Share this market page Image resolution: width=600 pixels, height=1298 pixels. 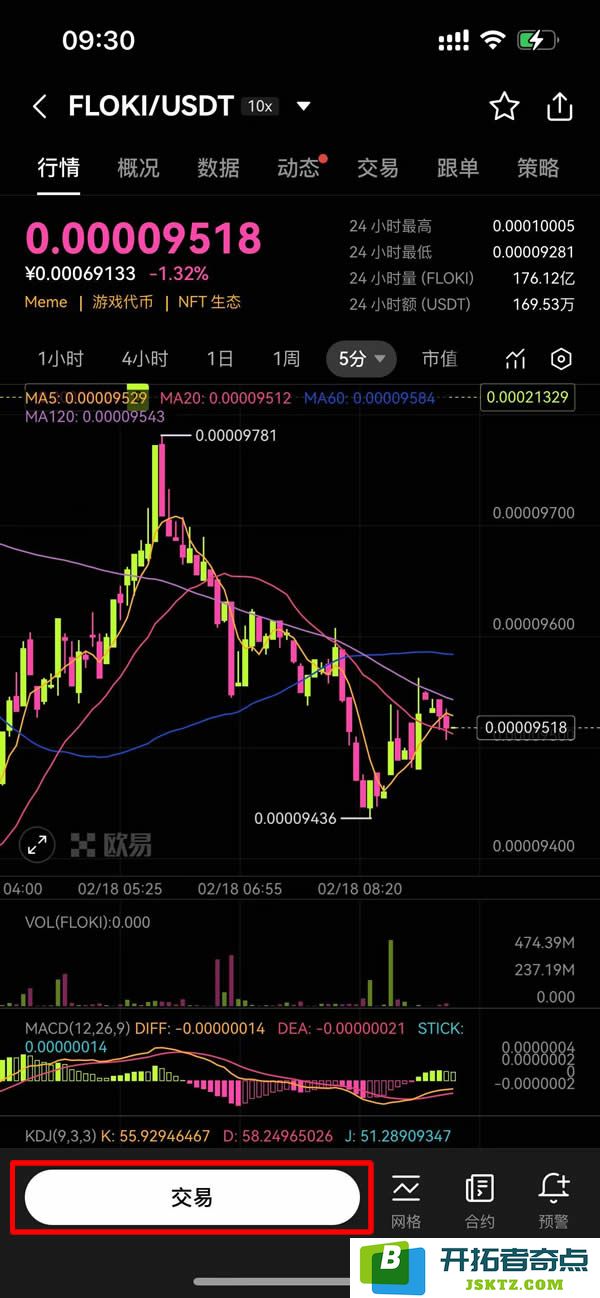(x=560, y=106)
